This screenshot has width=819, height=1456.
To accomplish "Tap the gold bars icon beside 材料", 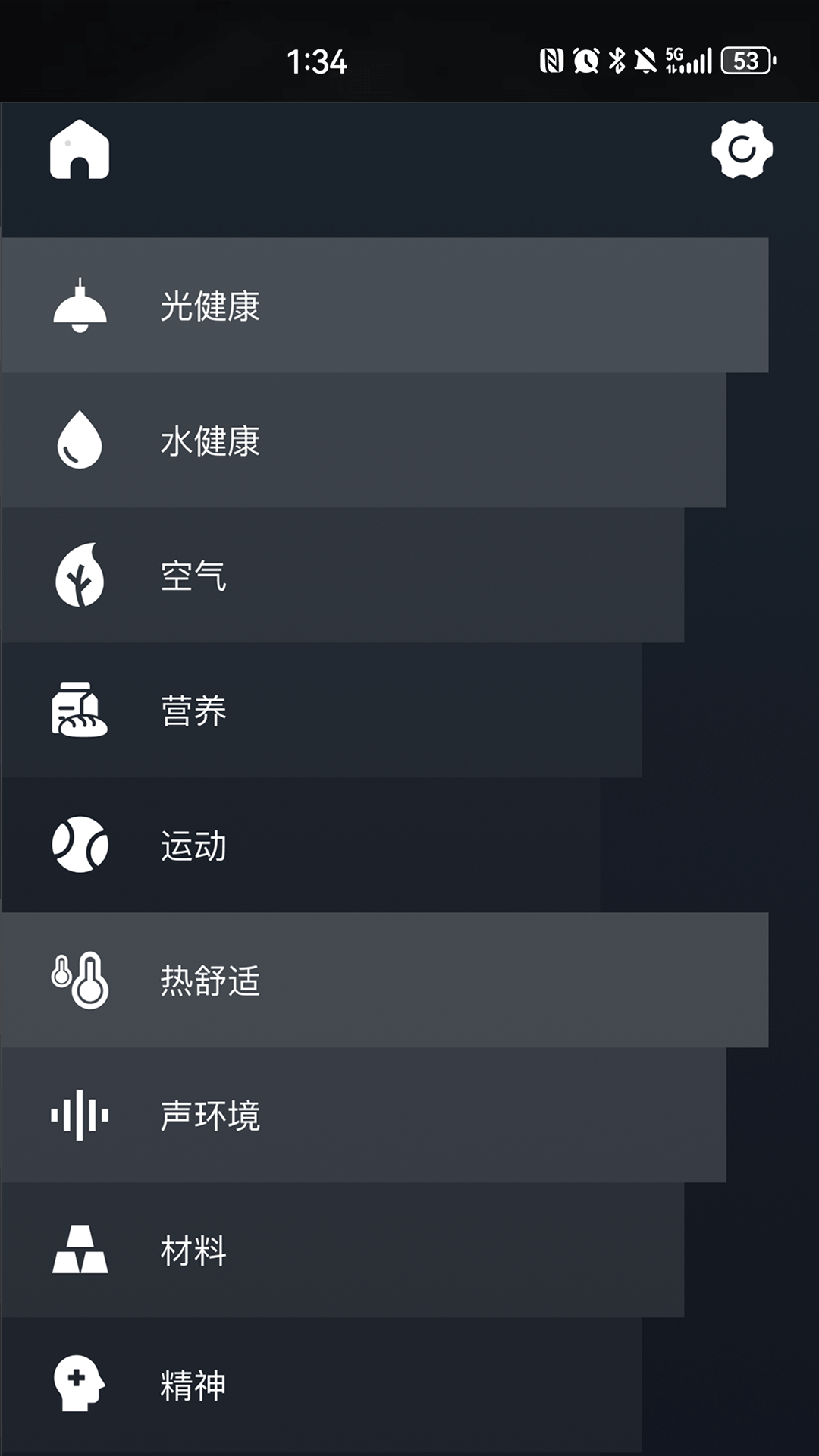I will [80, 1250].
